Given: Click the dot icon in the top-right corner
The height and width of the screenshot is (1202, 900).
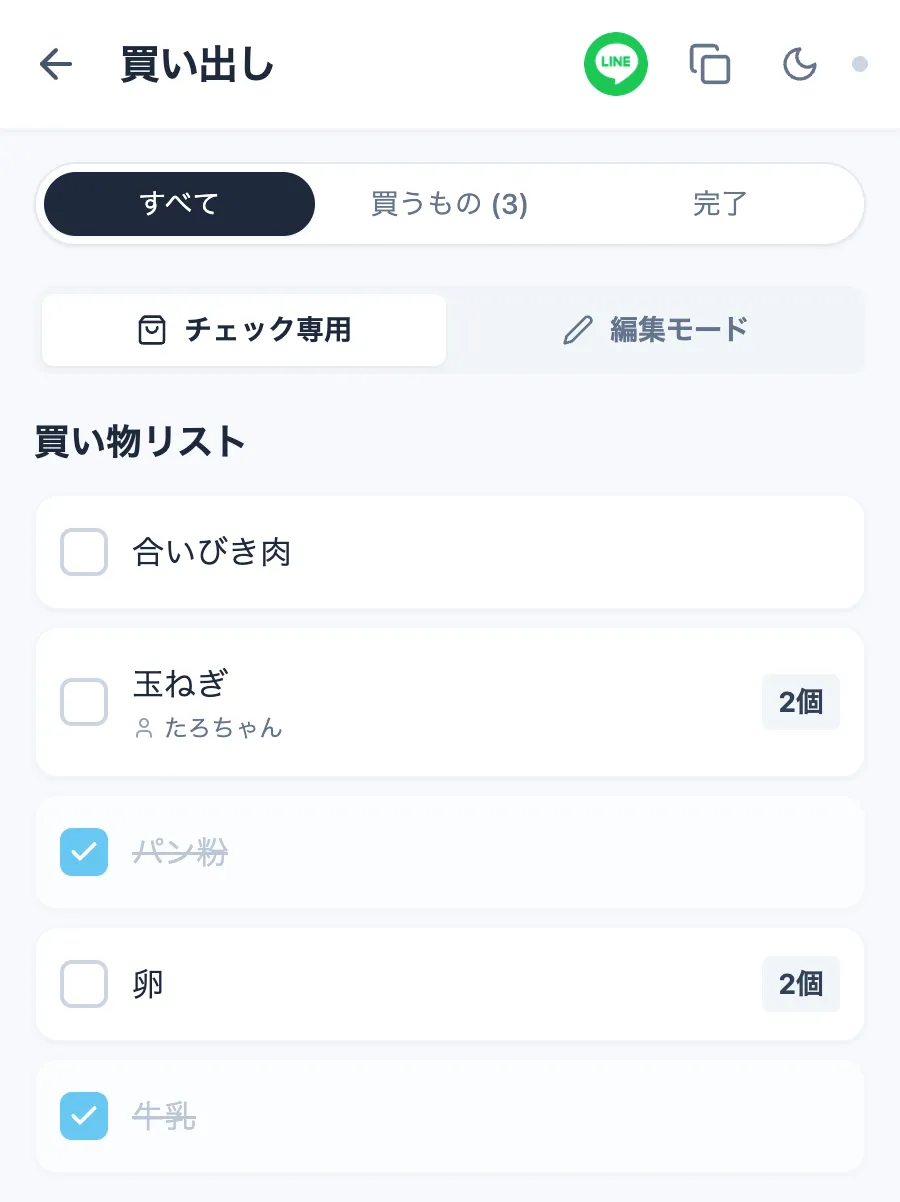Looking at the screenshot, I should click(x=861, y=63).
